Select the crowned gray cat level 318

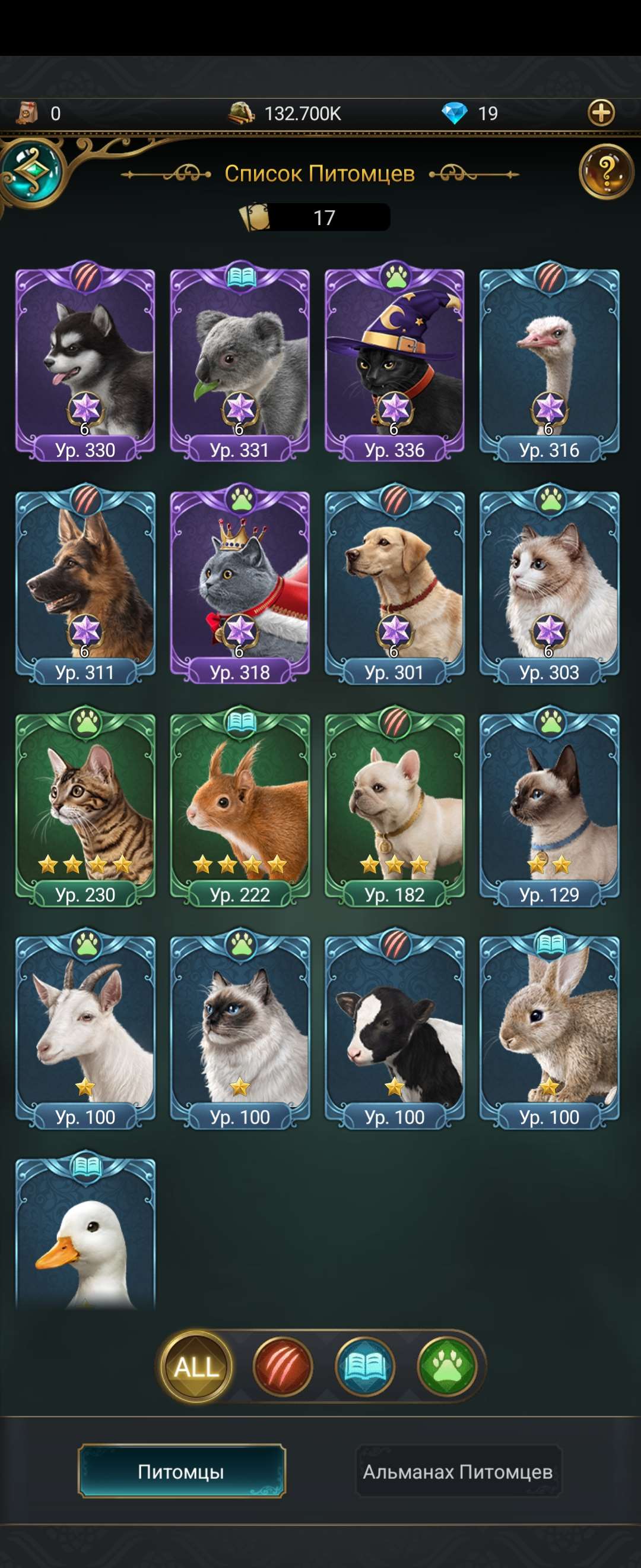pos(240,584)
